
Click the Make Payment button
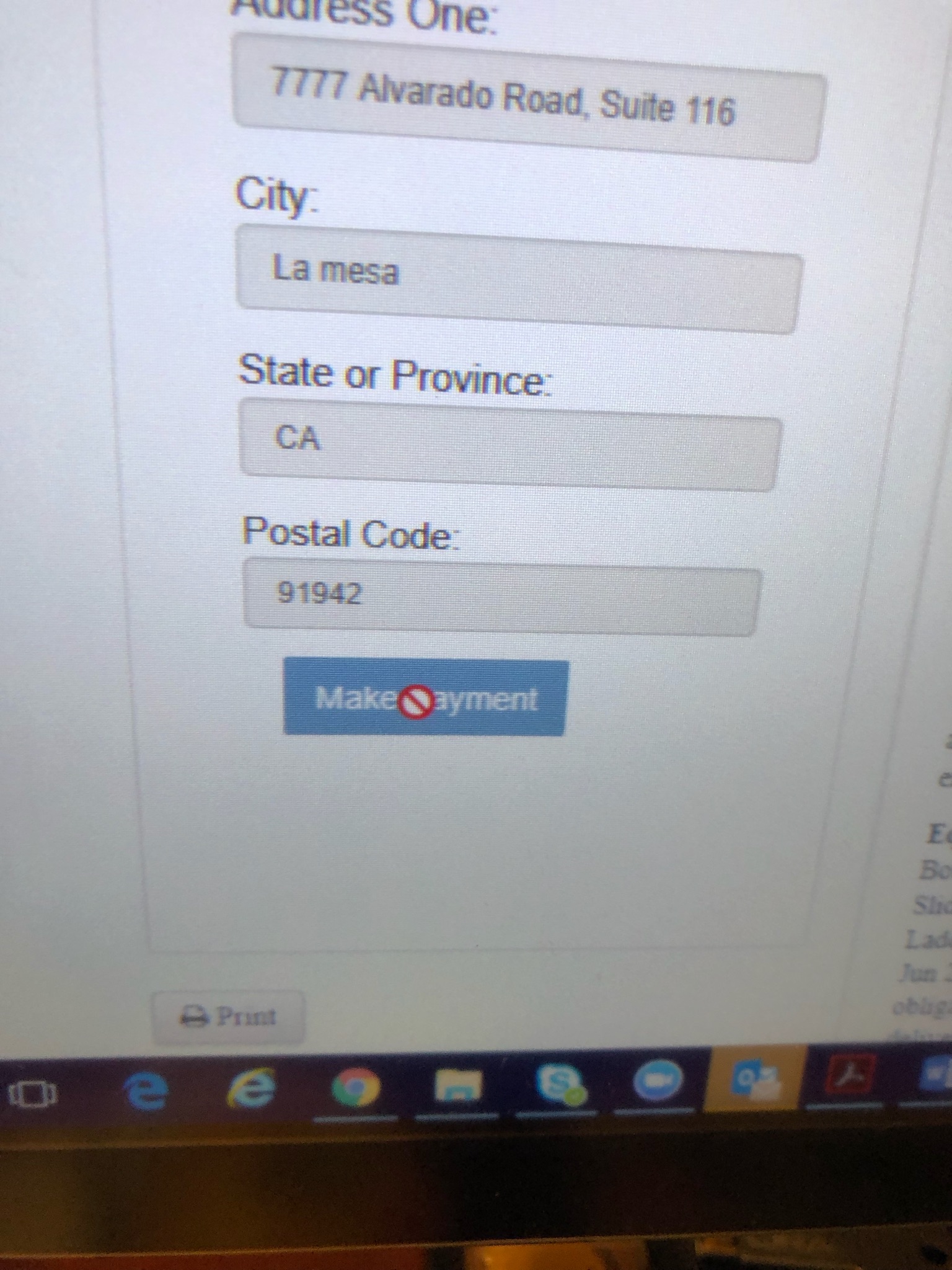[x=425, y=698]
